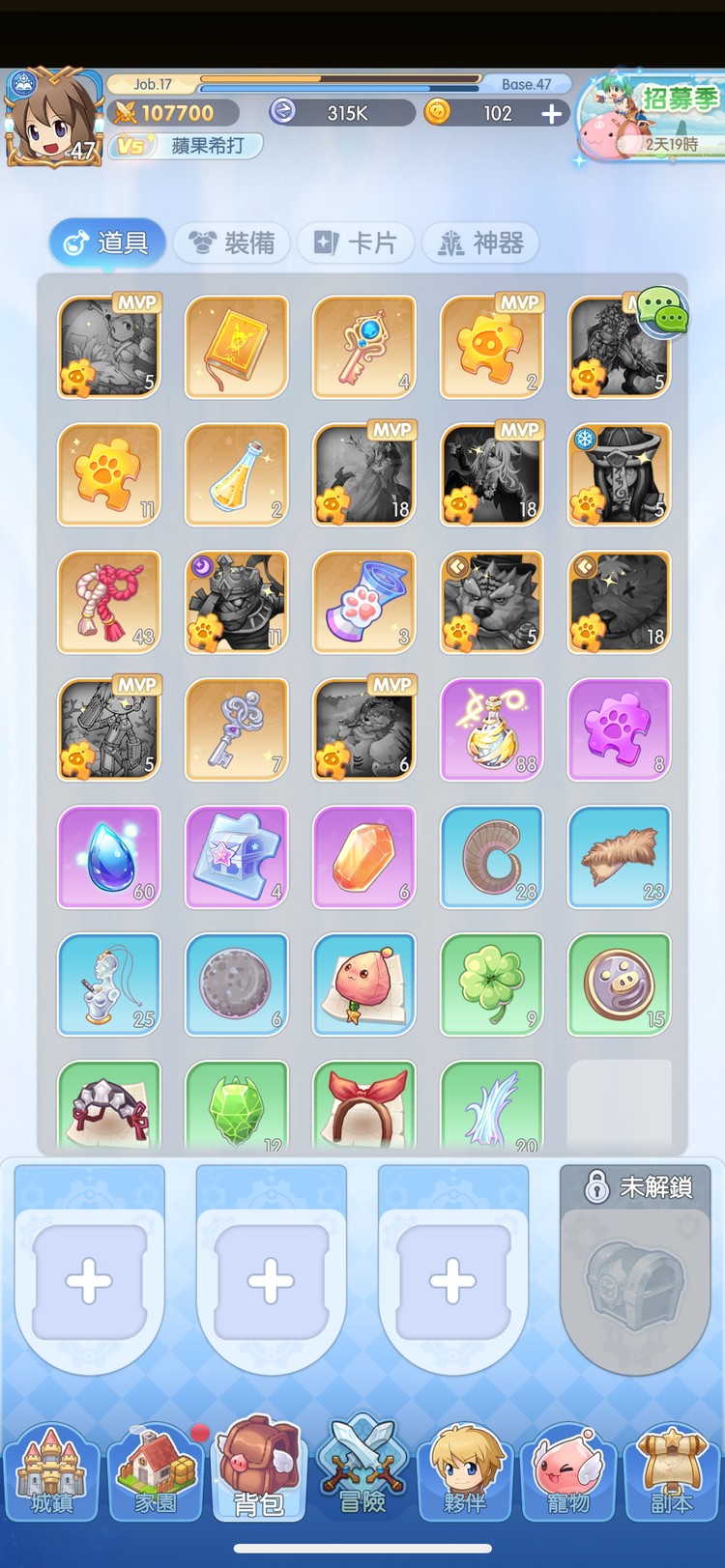Select the orange crystal item
Viewport: 725px width, 1568px height.
(364, 857)
